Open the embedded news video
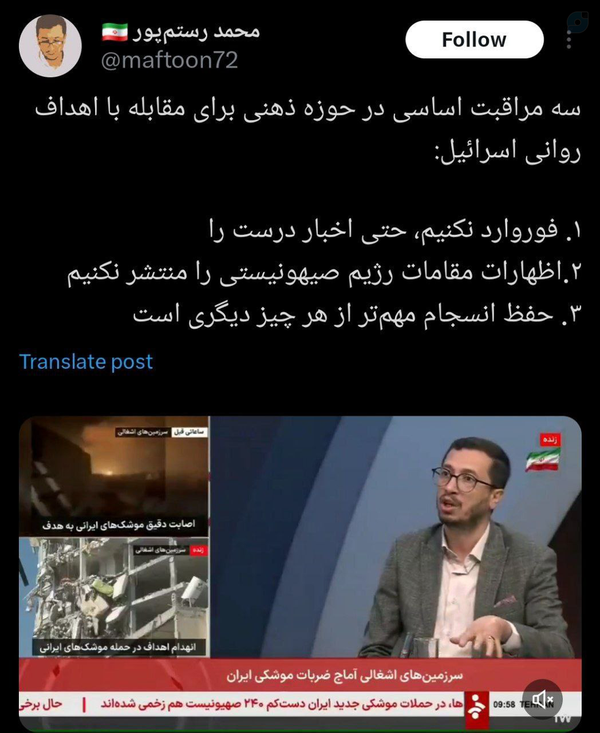The height and width of the screenshot is (733, 600). 300,560
